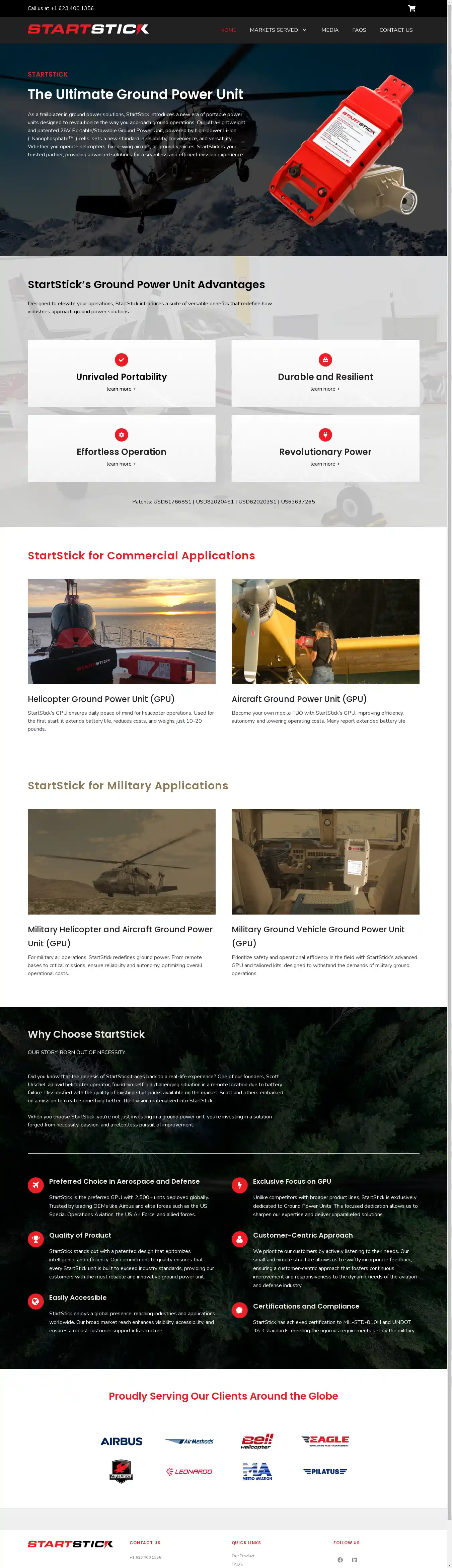452x1568 pixels.
Task: Learn more about Effortless Operation
Action: click(x=121, y=464)
